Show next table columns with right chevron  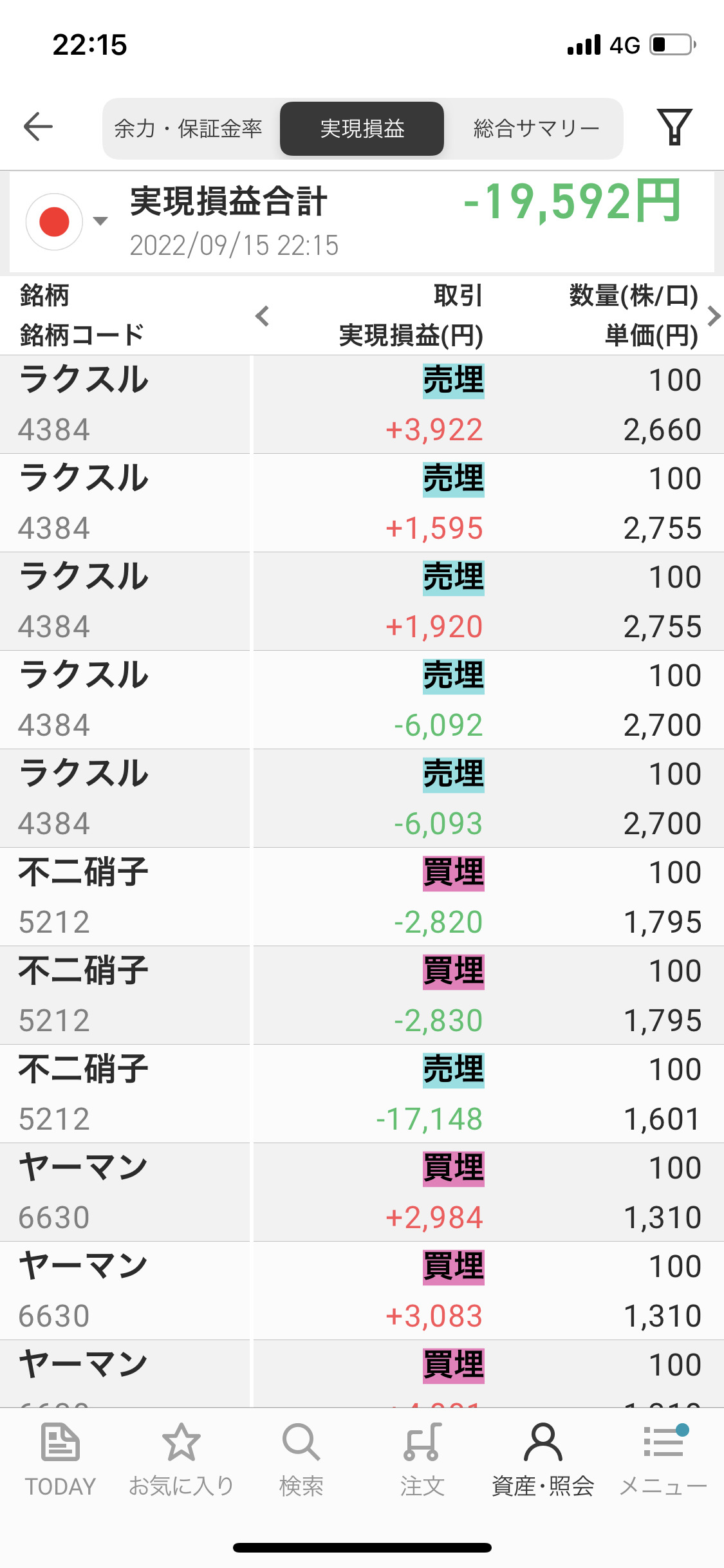713,316
